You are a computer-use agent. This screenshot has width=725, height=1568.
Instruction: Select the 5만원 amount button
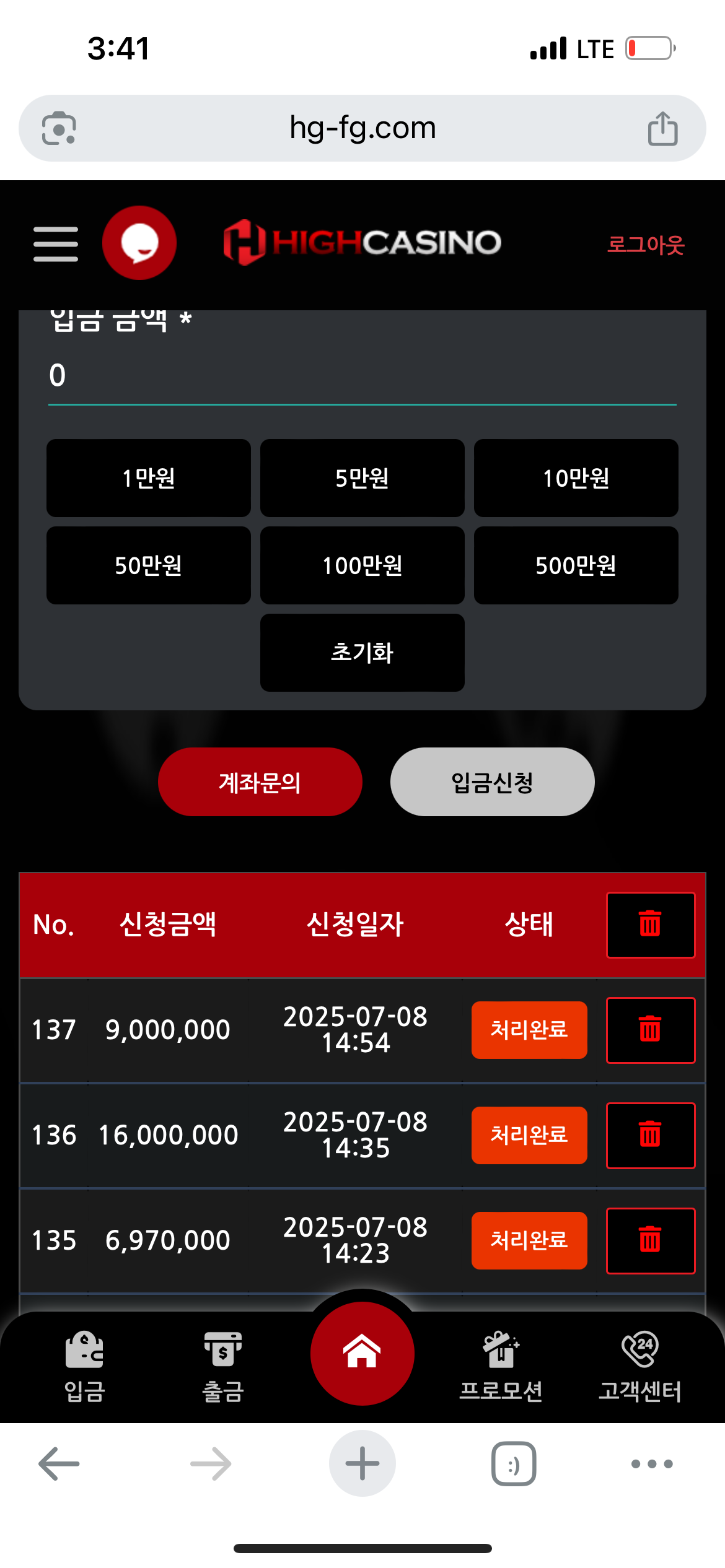362,478
